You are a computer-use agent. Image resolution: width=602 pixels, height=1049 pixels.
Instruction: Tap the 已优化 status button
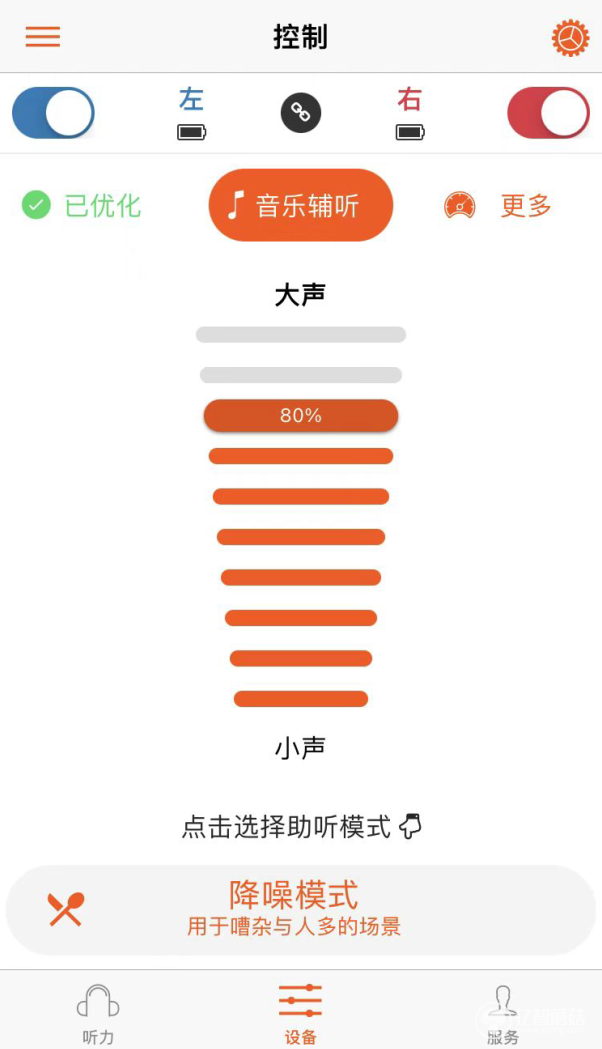click(82, 205)
